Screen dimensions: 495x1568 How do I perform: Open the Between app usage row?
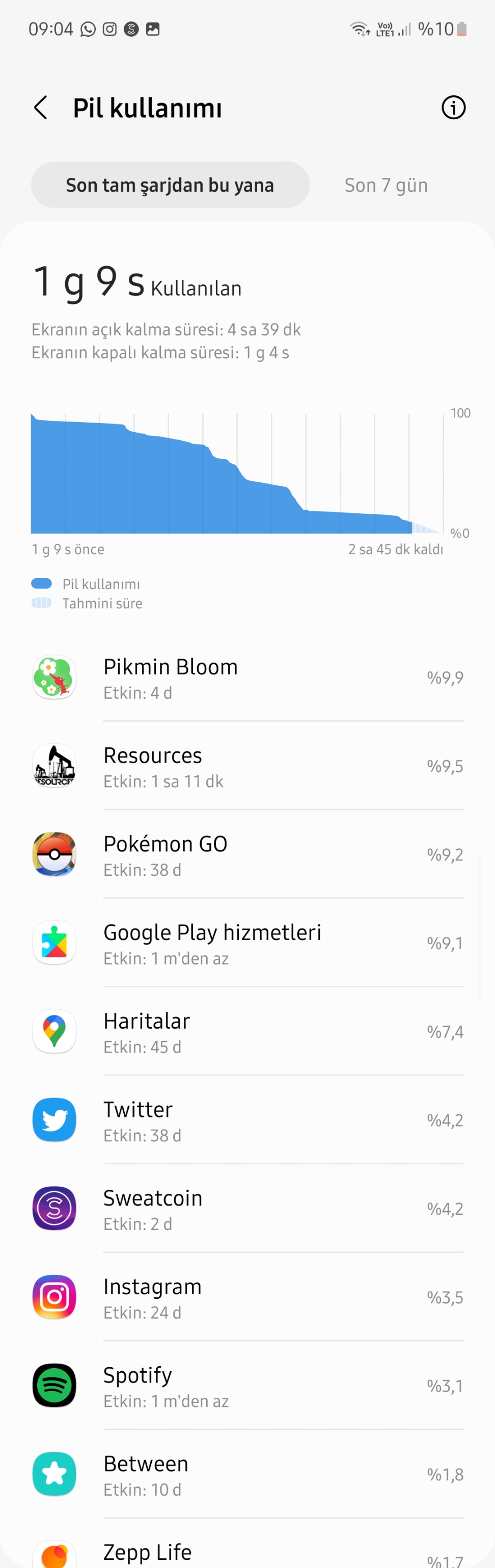[248, 1475]
